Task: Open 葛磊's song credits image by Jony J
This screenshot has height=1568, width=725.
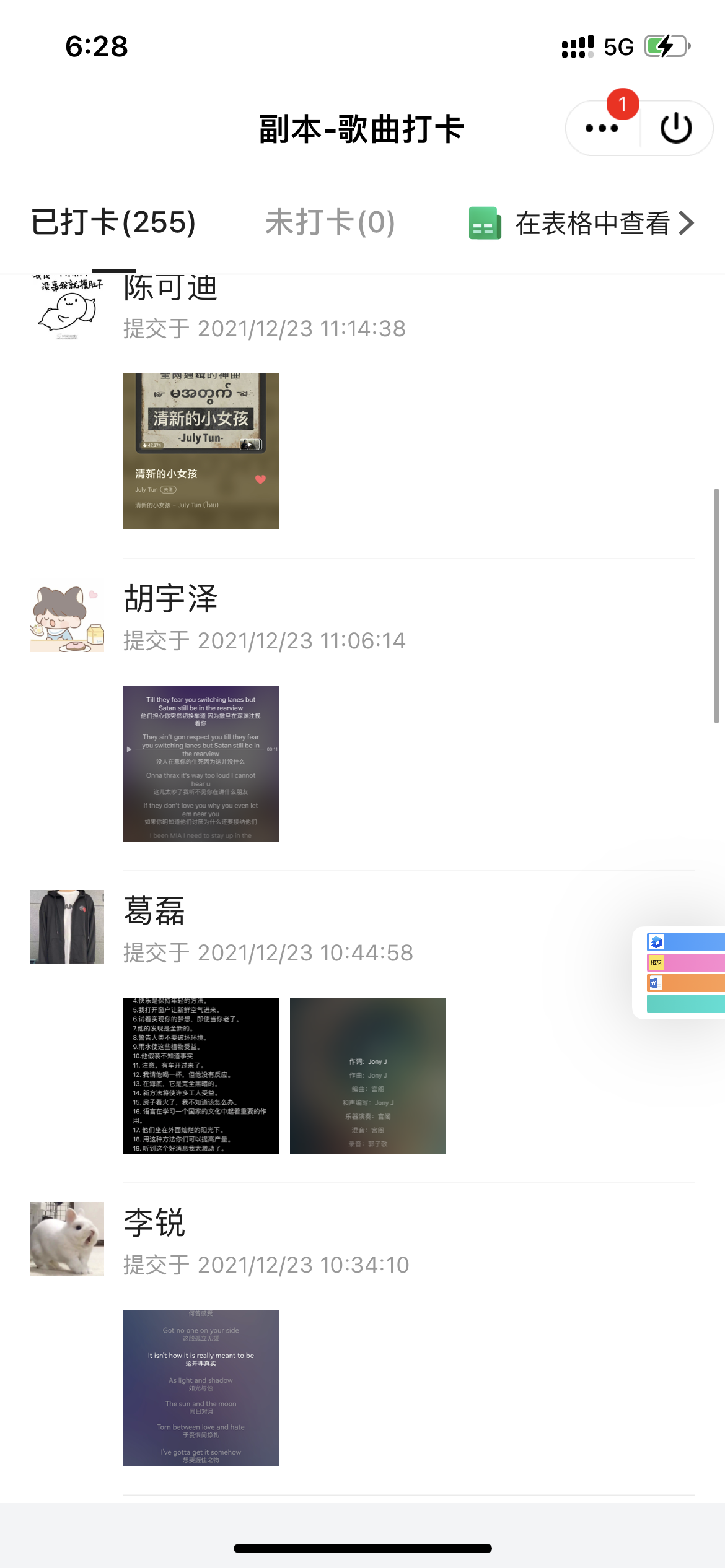Action: (368, 1076)
